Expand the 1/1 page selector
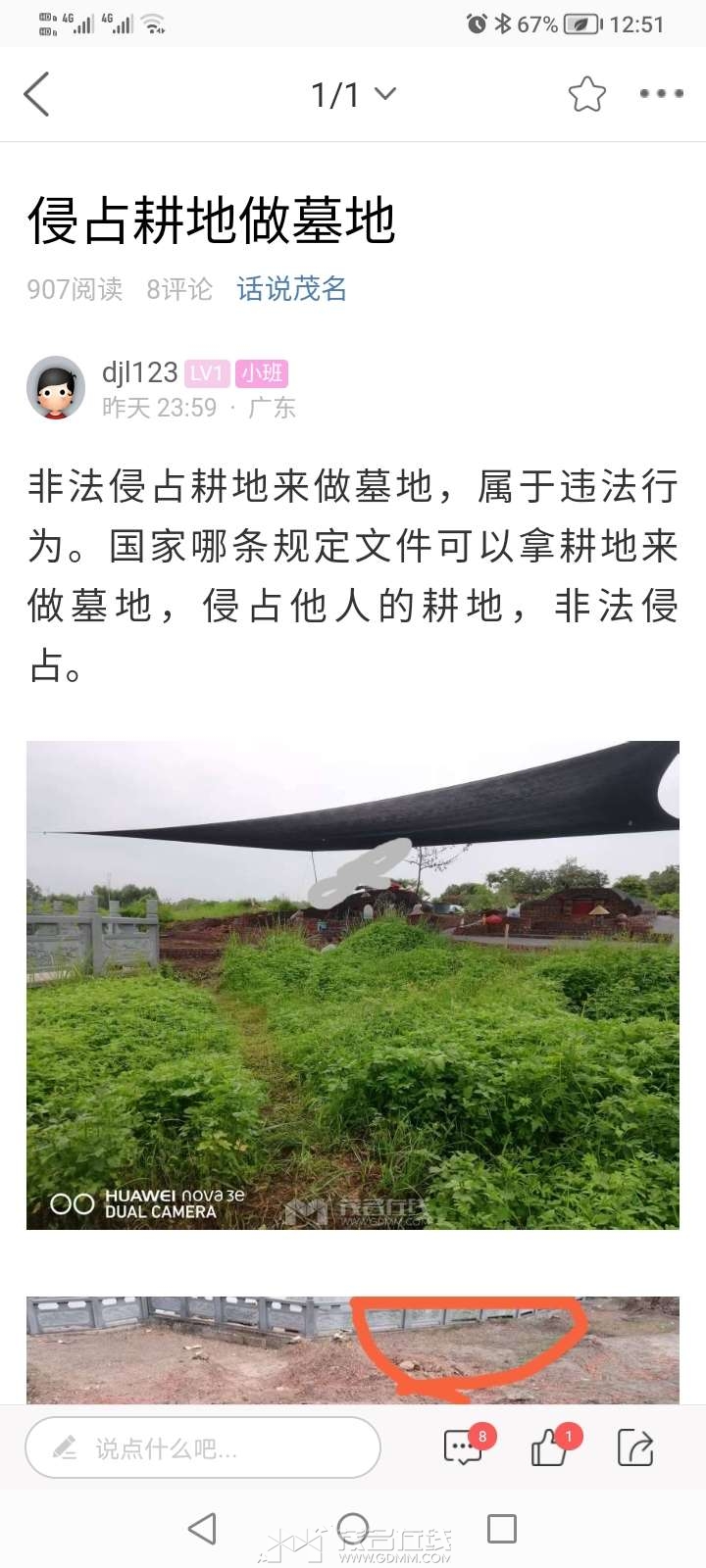The height and width of the screenshot is (1568, 706). click(x=353, y=94)
